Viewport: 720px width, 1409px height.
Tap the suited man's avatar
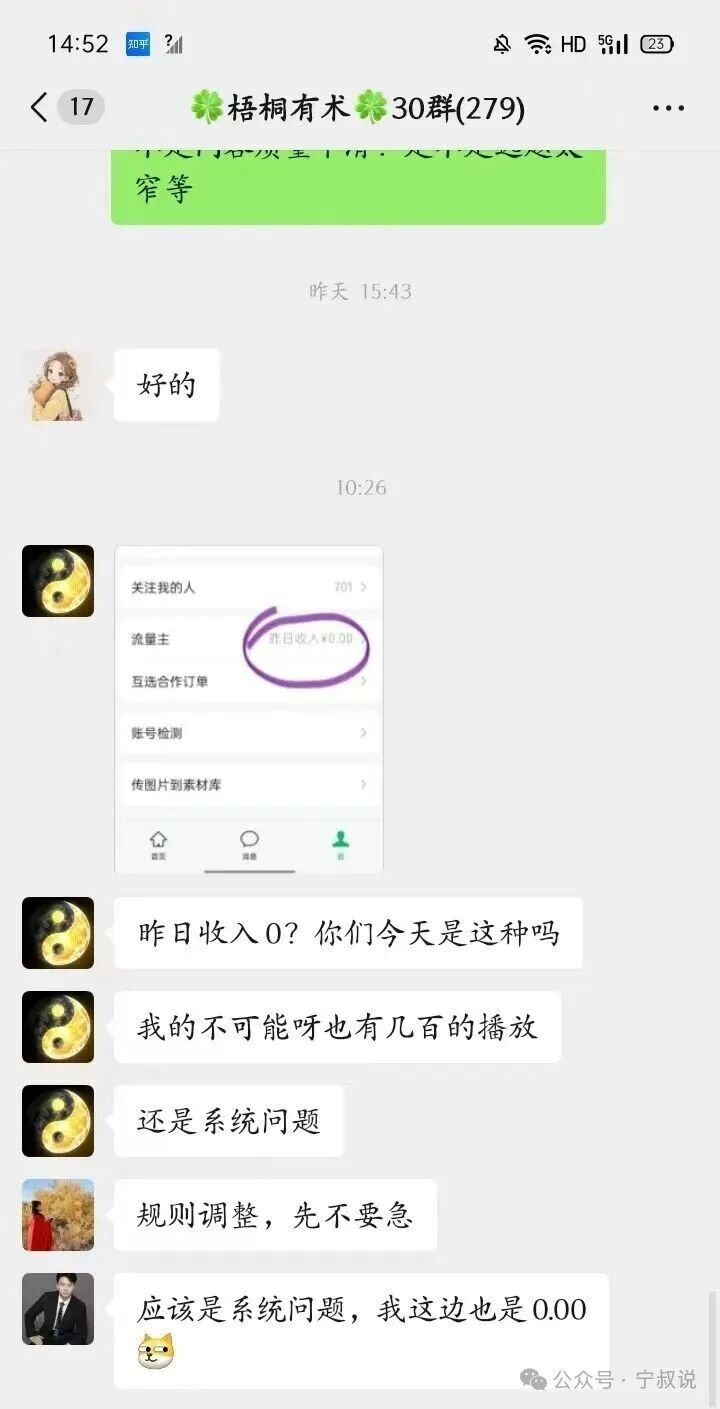pos(57,1309)
